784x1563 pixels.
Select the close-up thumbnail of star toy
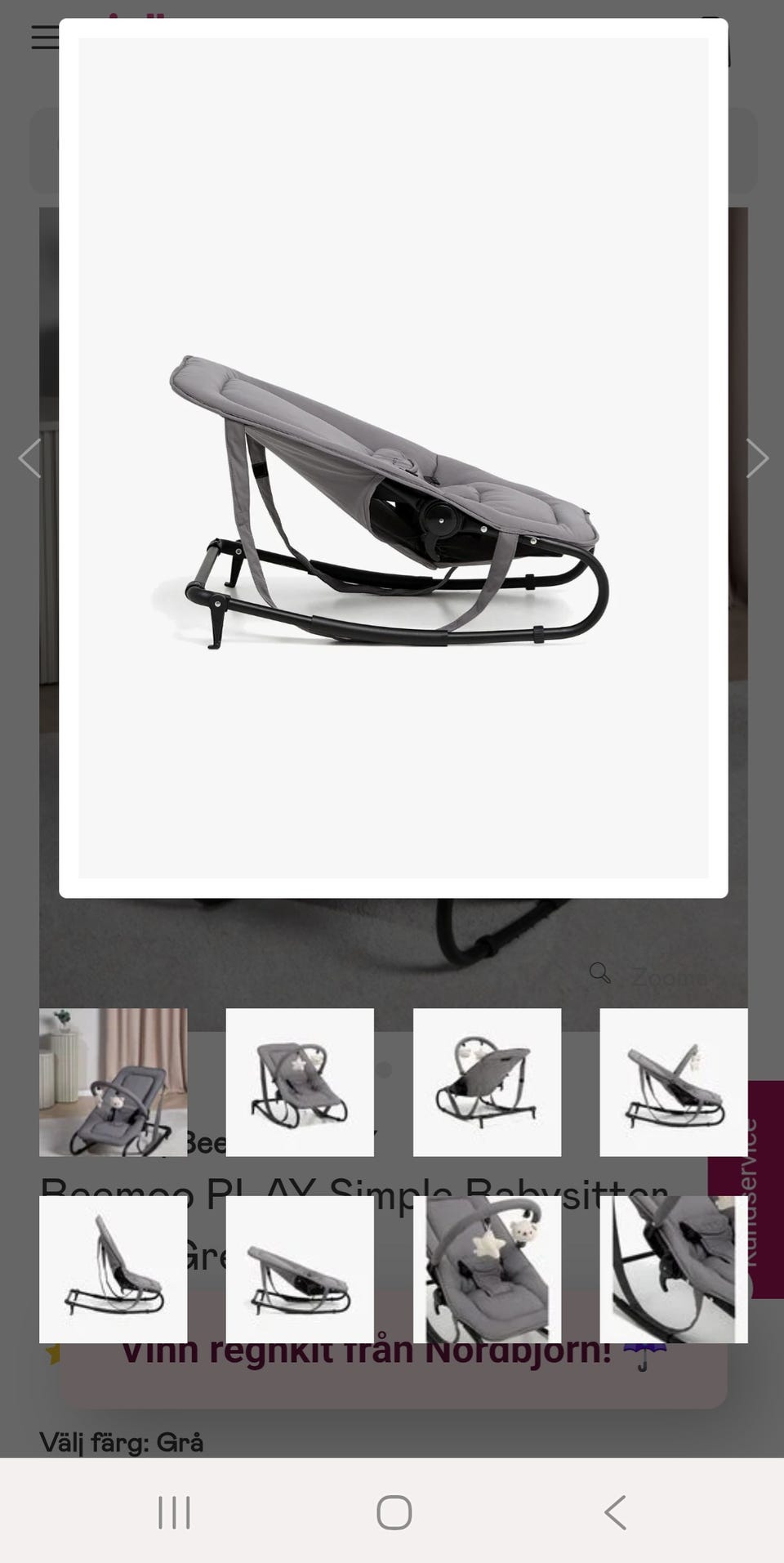coord(487,1270)
